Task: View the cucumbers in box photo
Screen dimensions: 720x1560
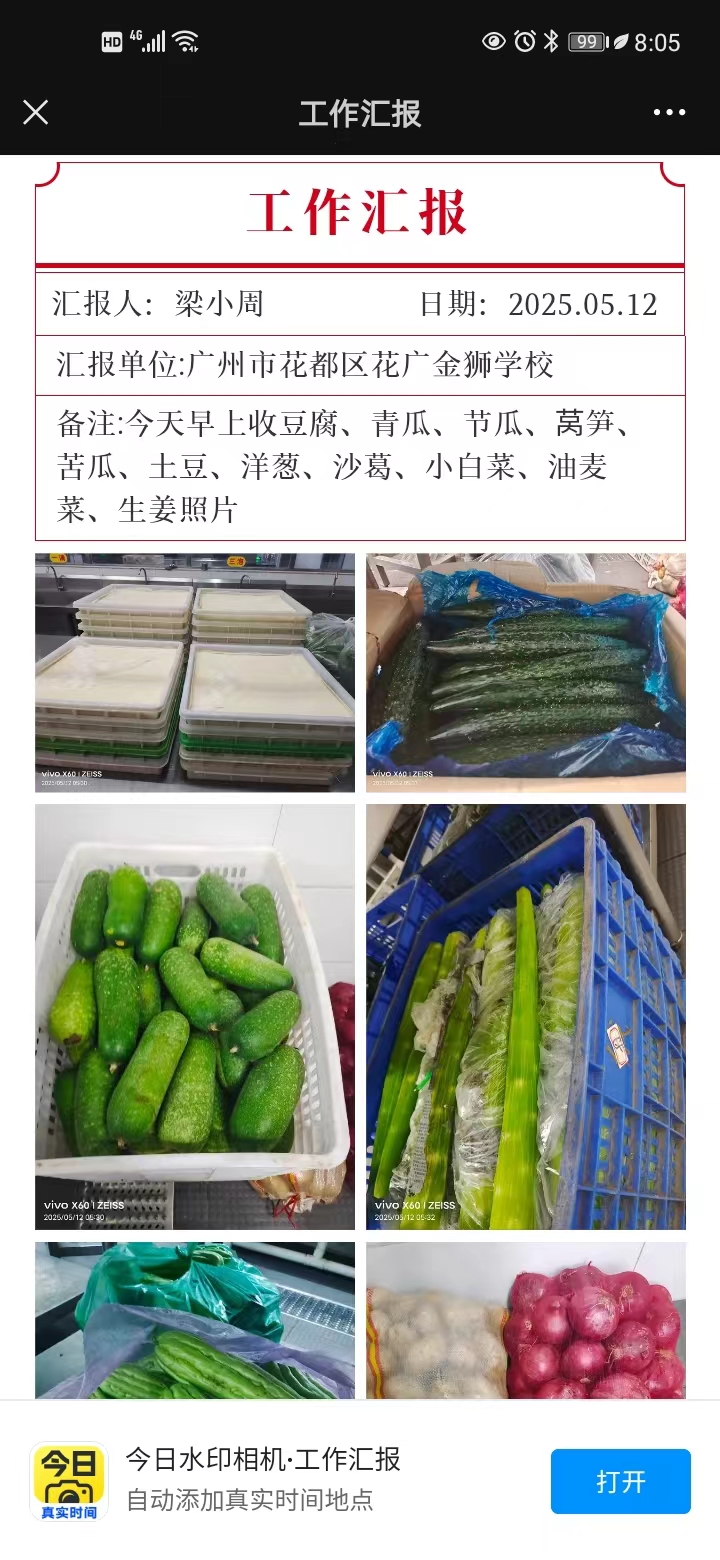Action: (526, 672)
